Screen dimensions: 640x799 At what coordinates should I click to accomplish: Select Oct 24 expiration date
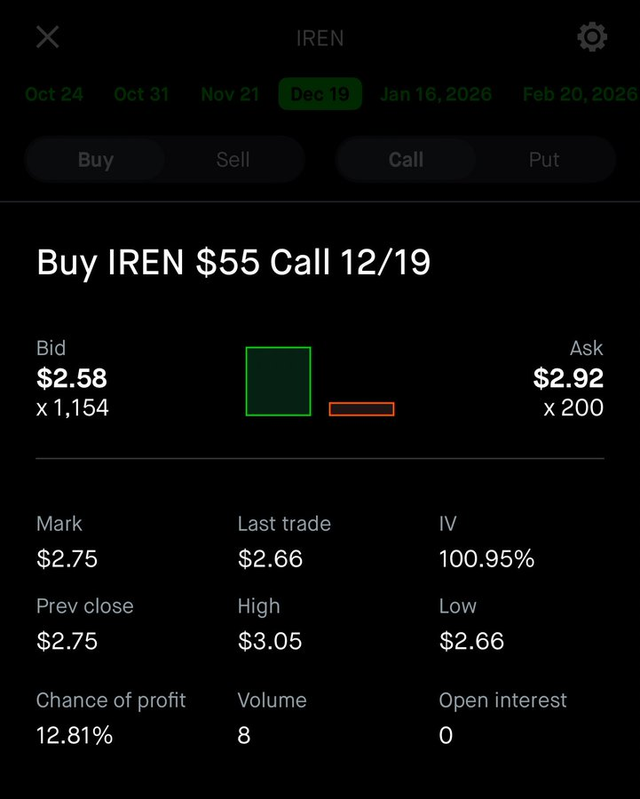coord(54,94)
